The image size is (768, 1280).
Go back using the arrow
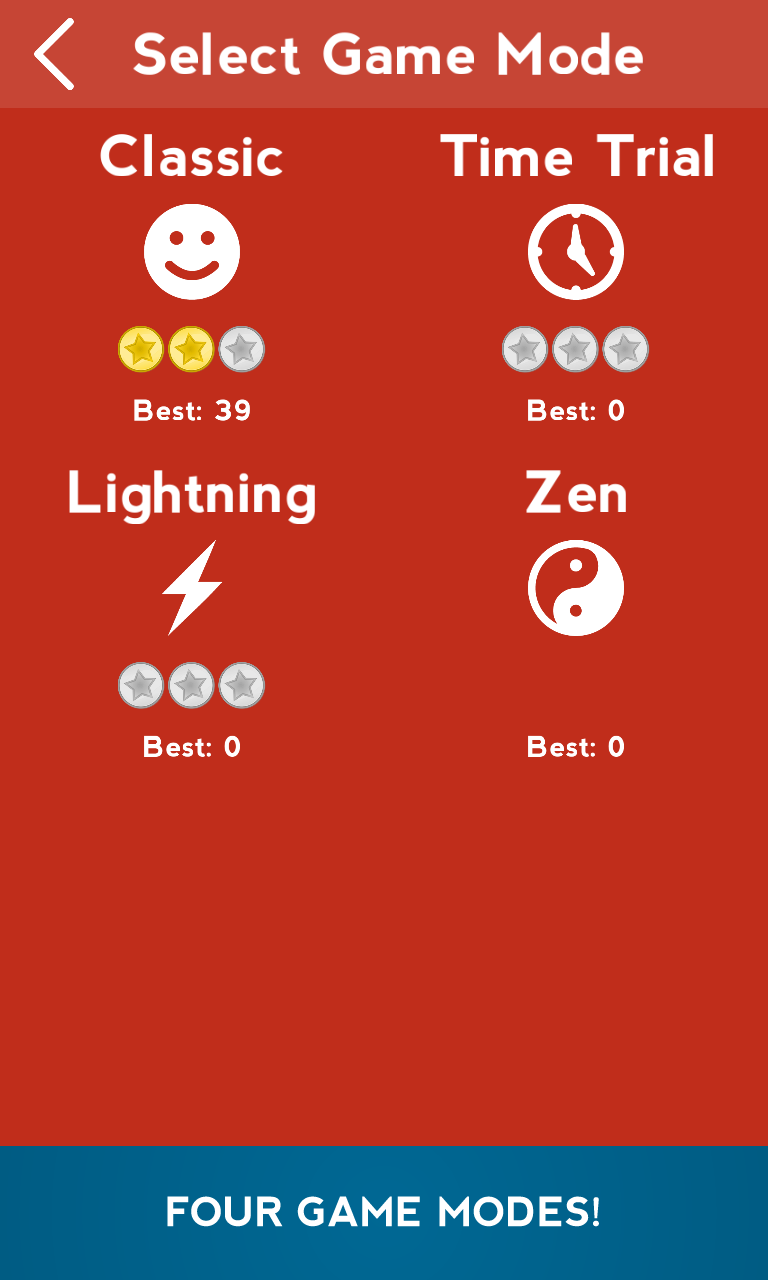tap(54, 54)
